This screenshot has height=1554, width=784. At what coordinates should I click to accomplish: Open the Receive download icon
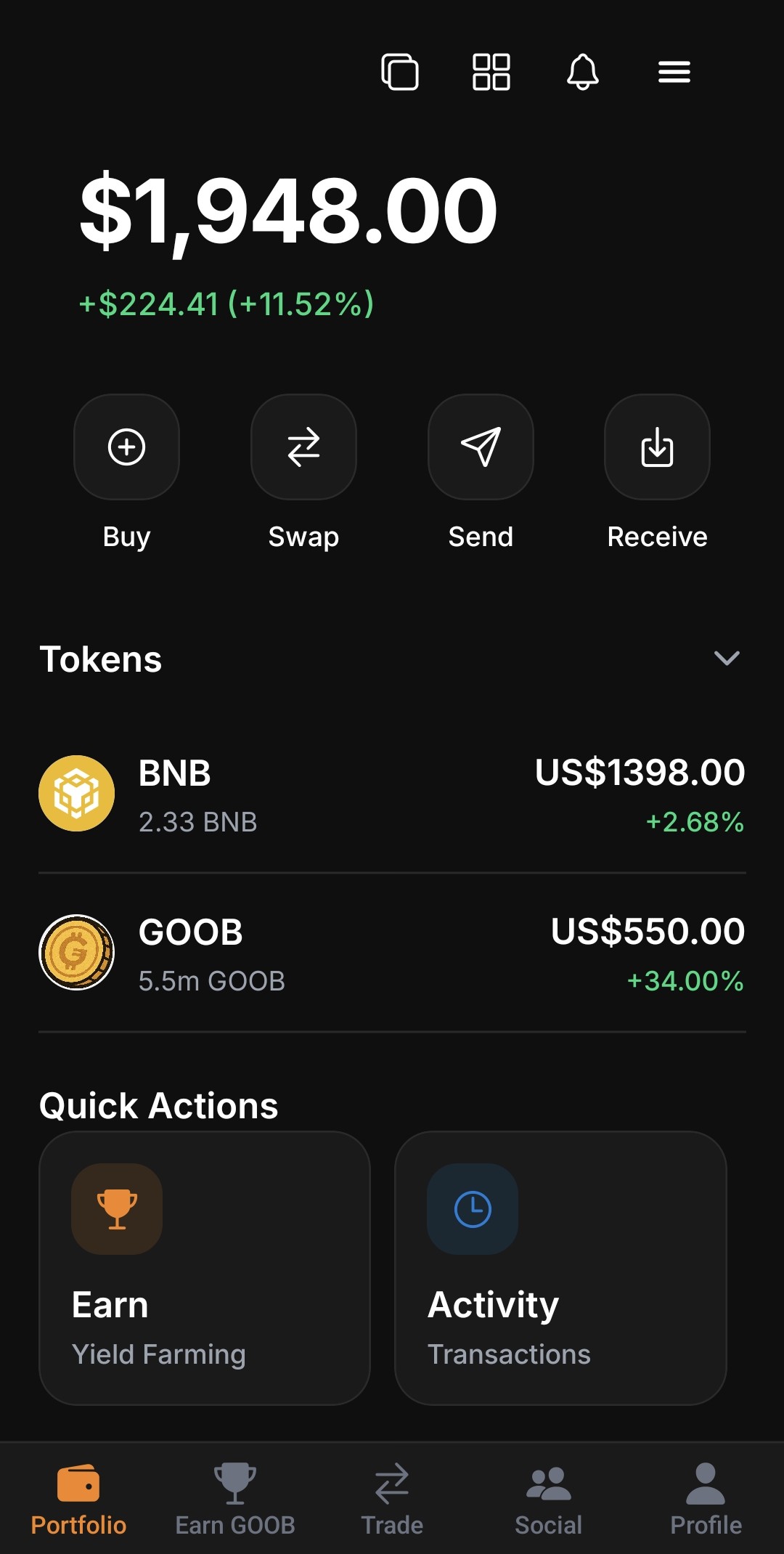(x=656, y=447)
